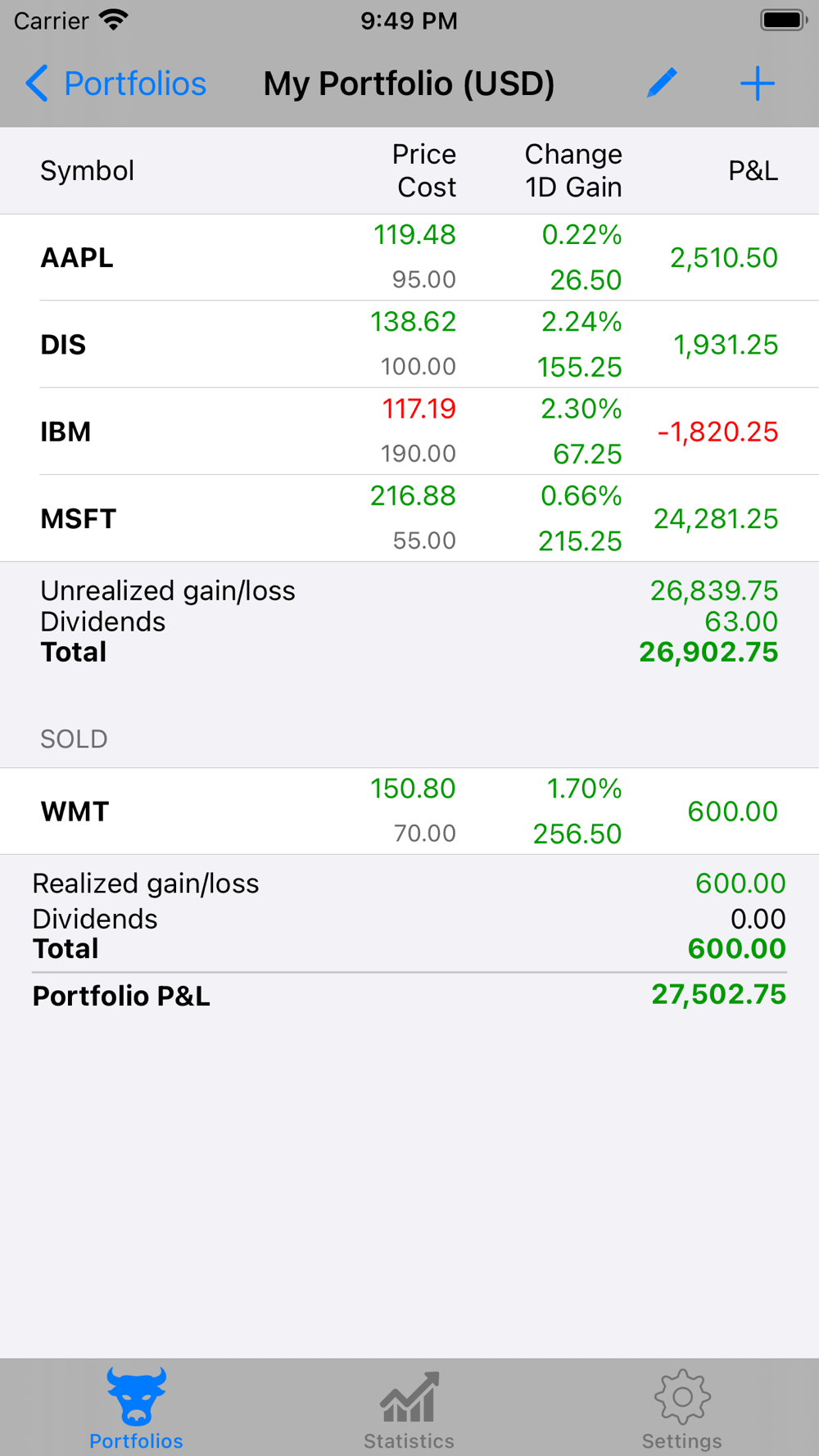This screenshot has width=819, height=1456.
Task: Select the IBM holding row
Action: click(x=409, y=431)
